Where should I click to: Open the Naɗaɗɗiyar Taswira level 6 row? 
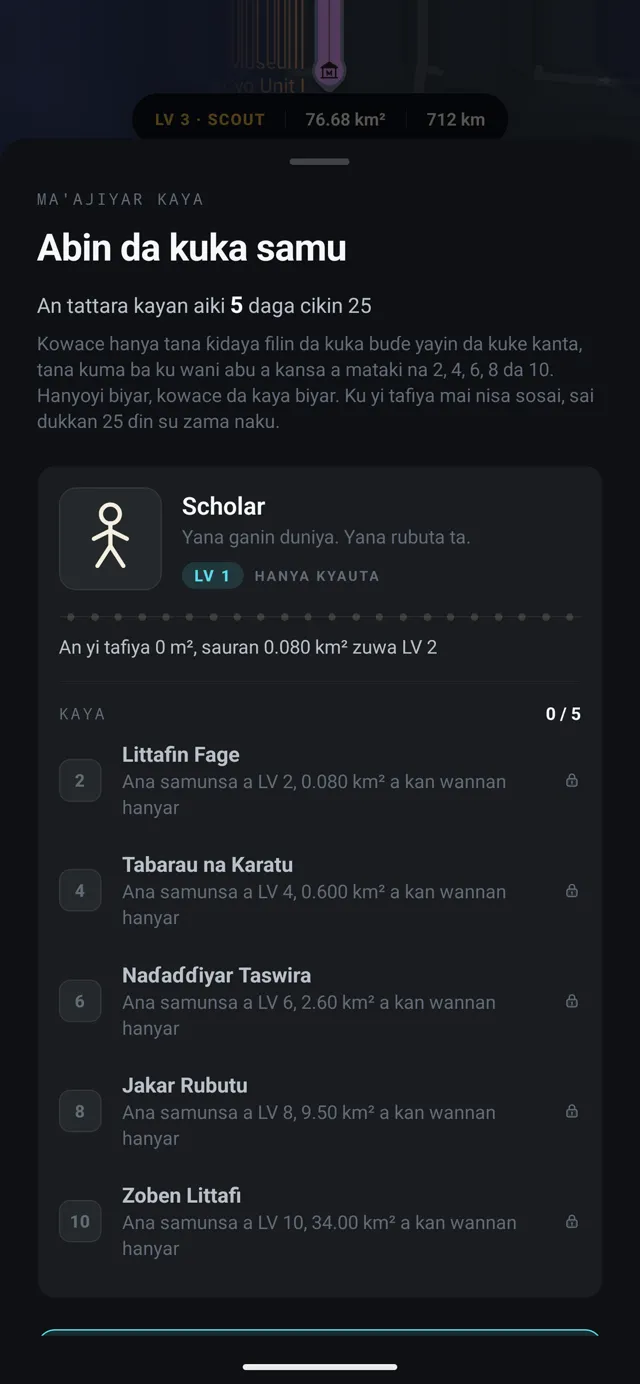[x=320, y=1000]
